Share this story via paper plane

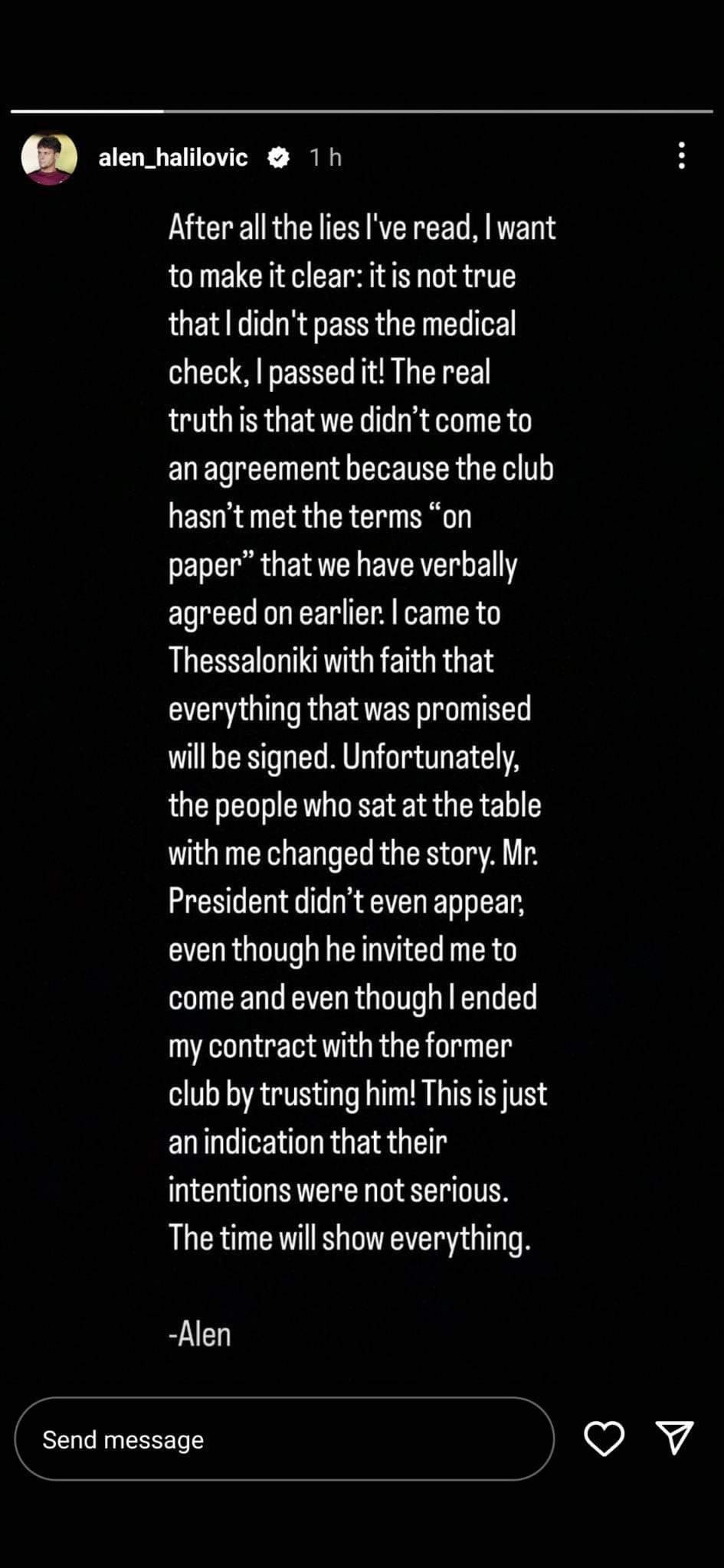pyautogui.click(x=674, y=1437)
